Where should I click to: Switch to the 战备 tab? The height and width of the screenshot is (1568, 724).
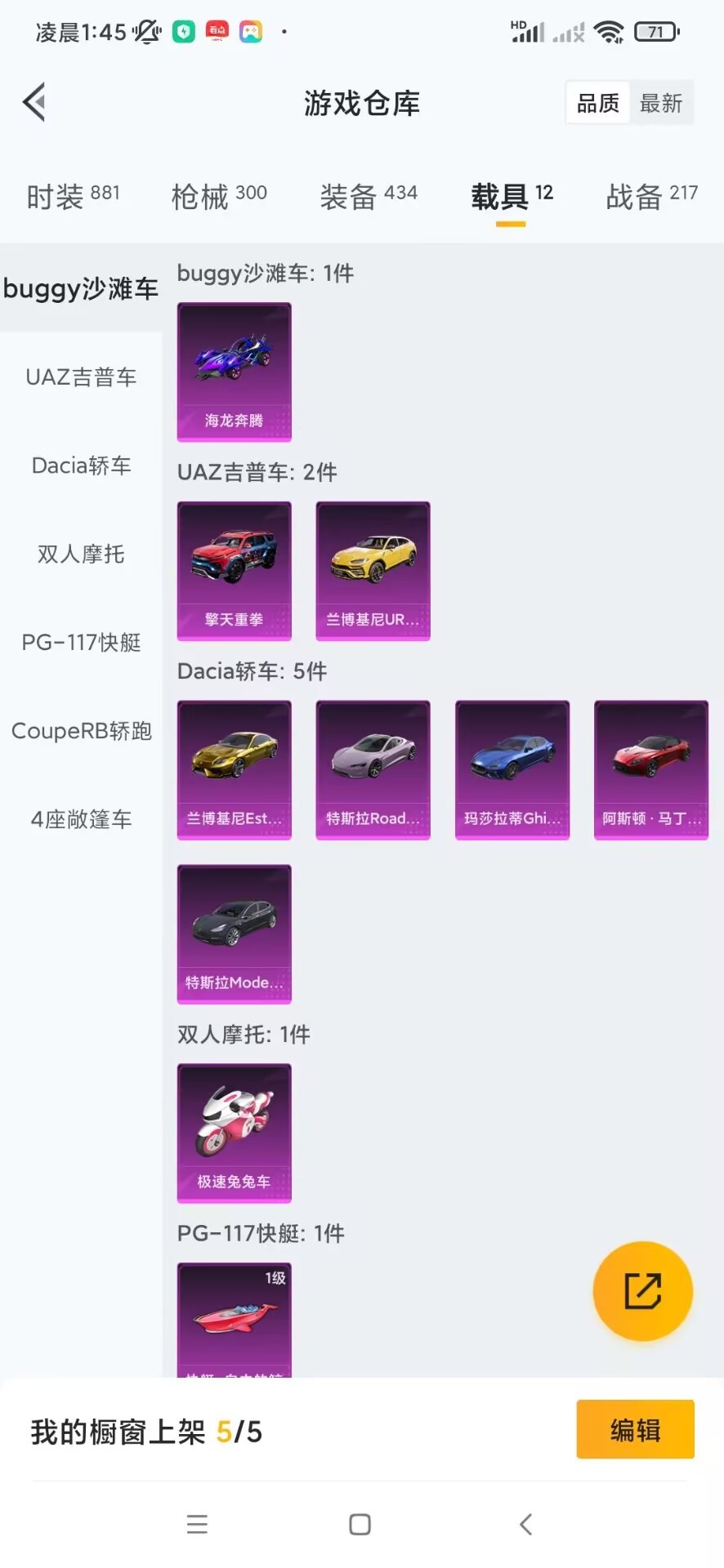coord(651,196)
